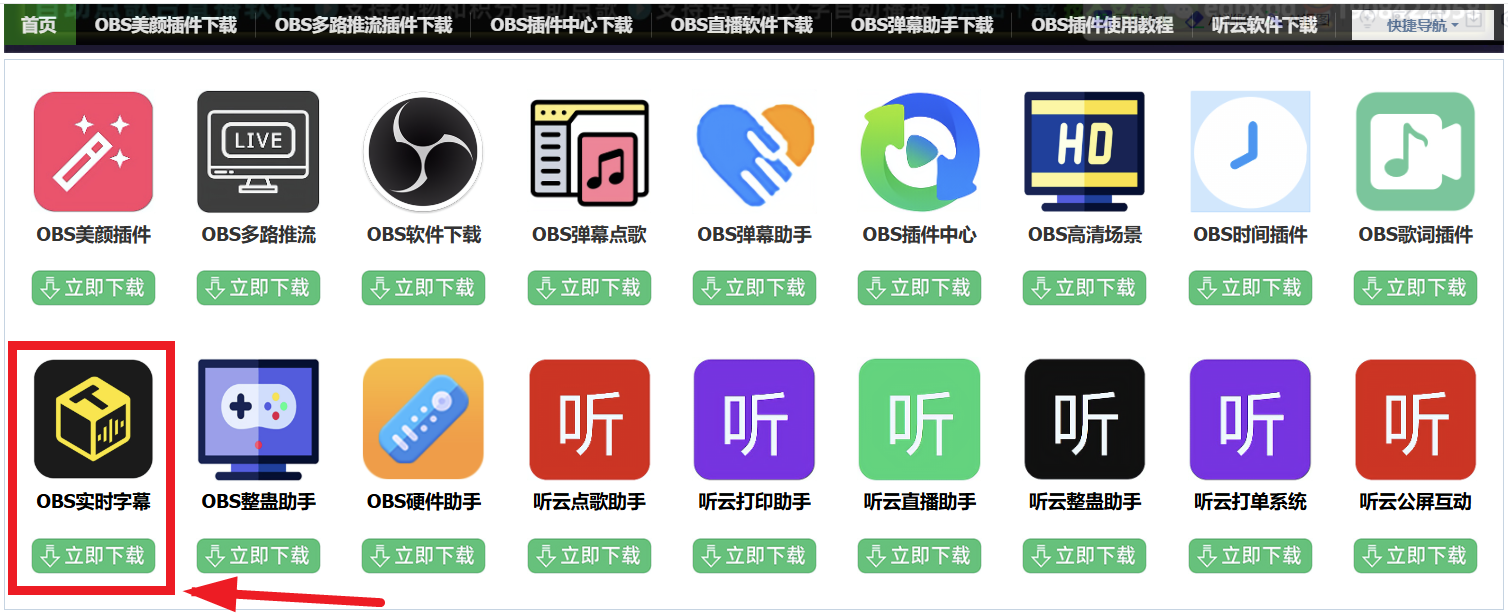Open the 听云软件下载 nav item
1508x614 pixels.
pos(1264,25)
